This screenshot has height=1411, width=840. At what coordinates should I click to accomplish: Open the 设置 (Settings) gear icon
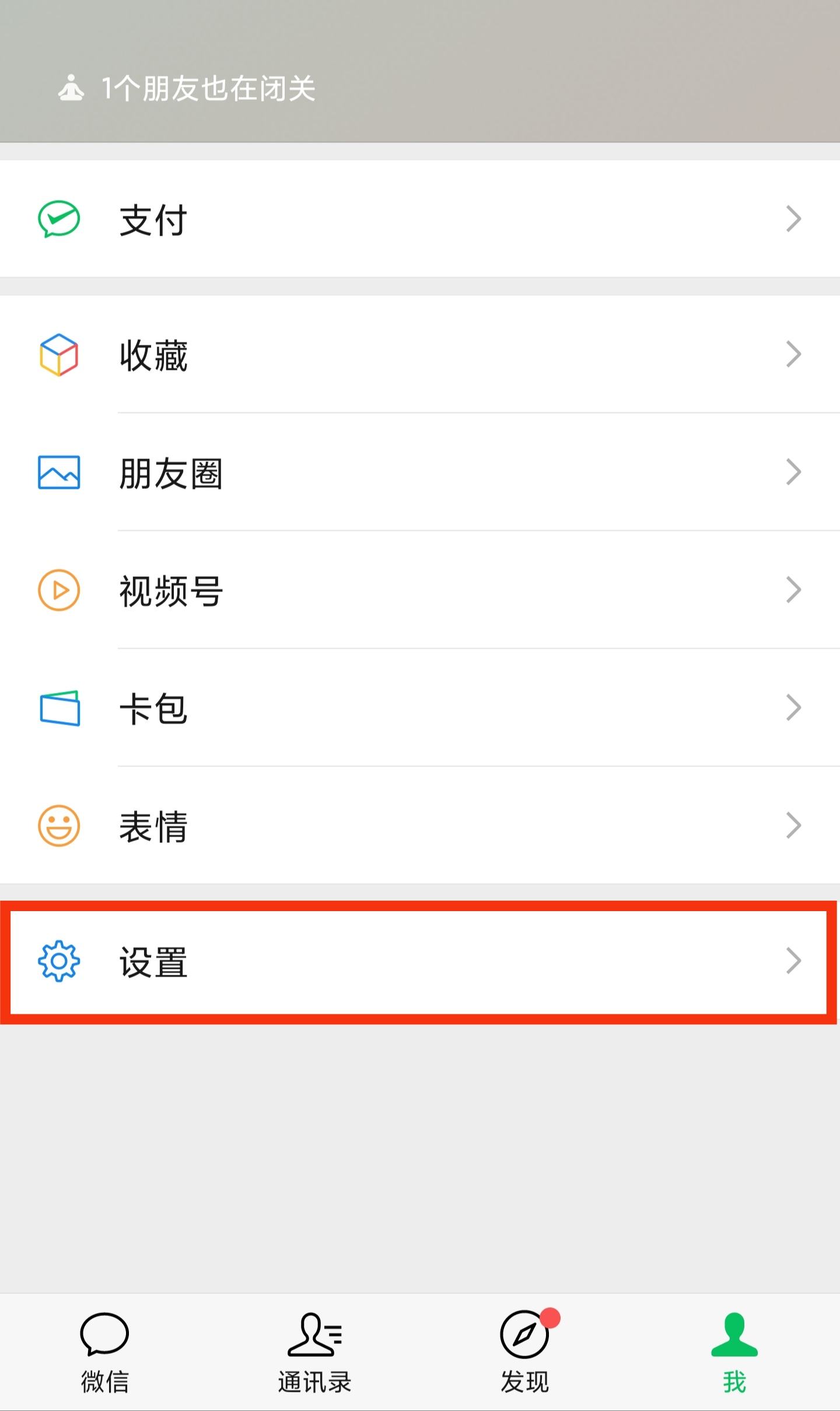coord(58,961)
